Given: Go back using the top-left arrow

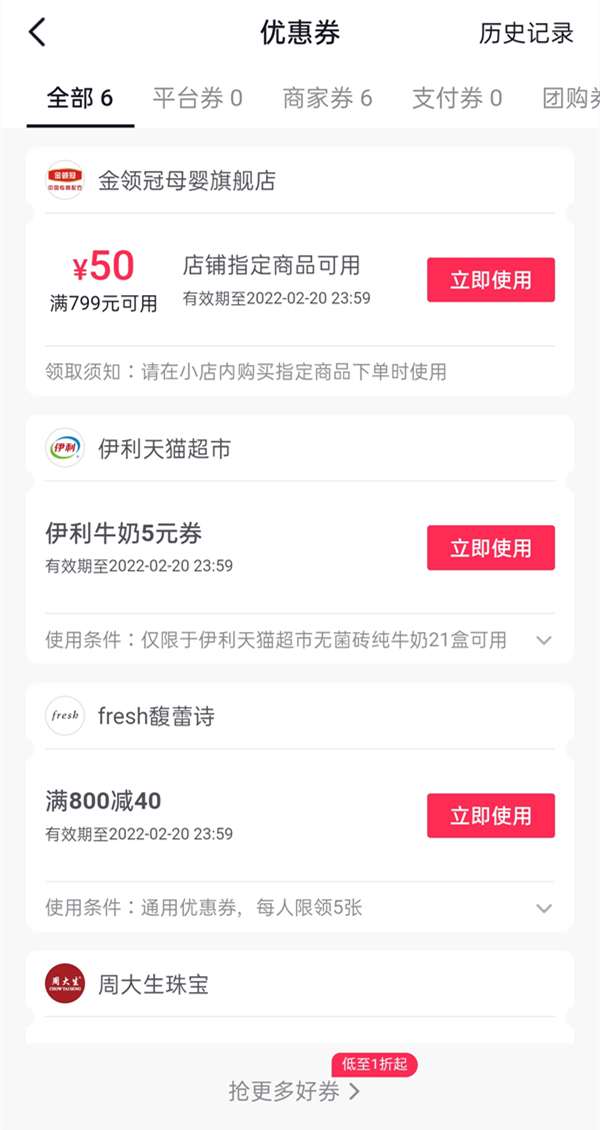Looking at the screenshot, I should [37, 33].
